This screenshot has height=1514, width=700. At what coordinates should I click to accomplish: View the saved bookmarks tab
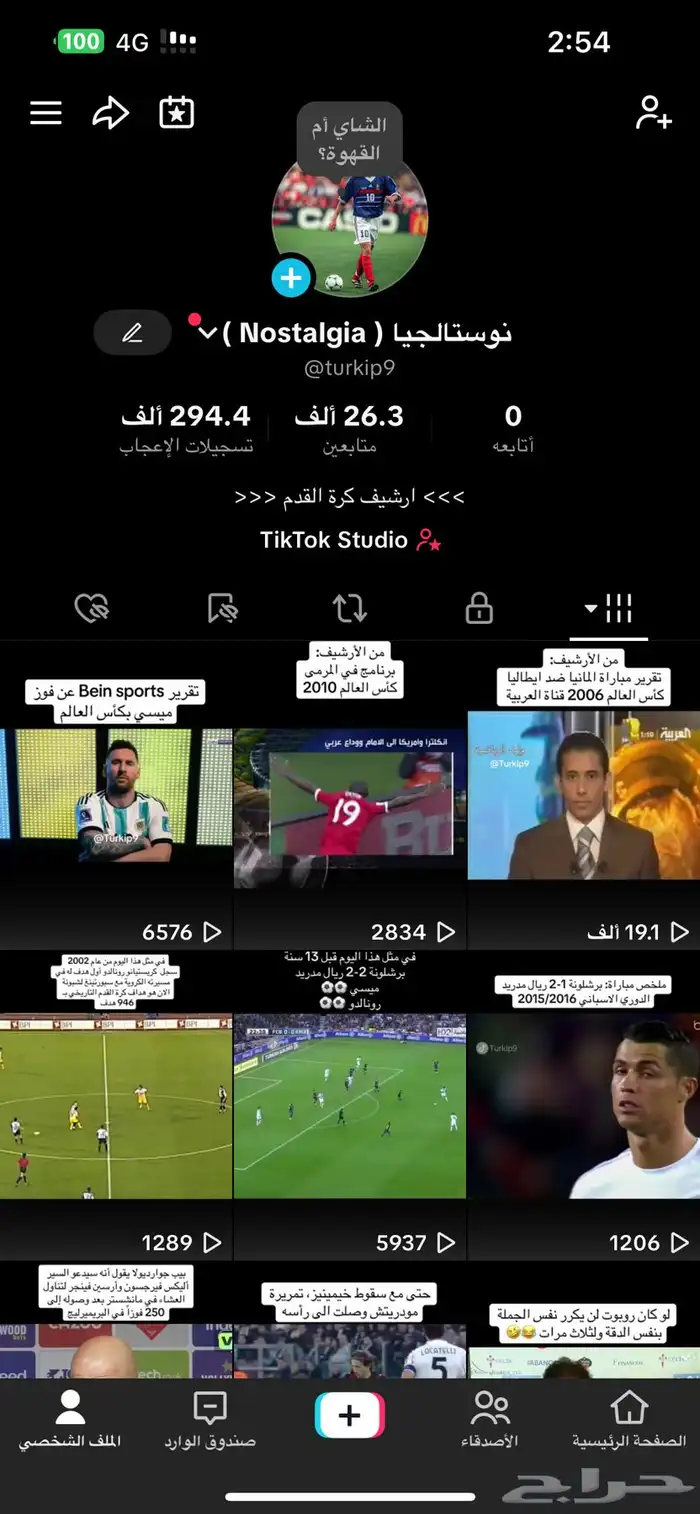221,607
